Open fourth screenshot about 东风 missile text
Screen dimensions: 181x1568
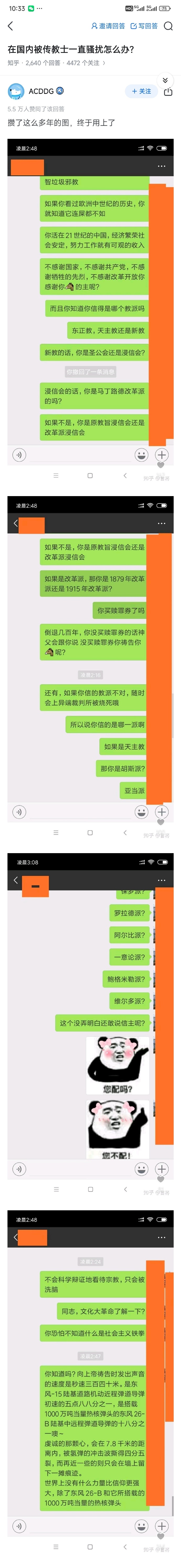coord(90,1382)
